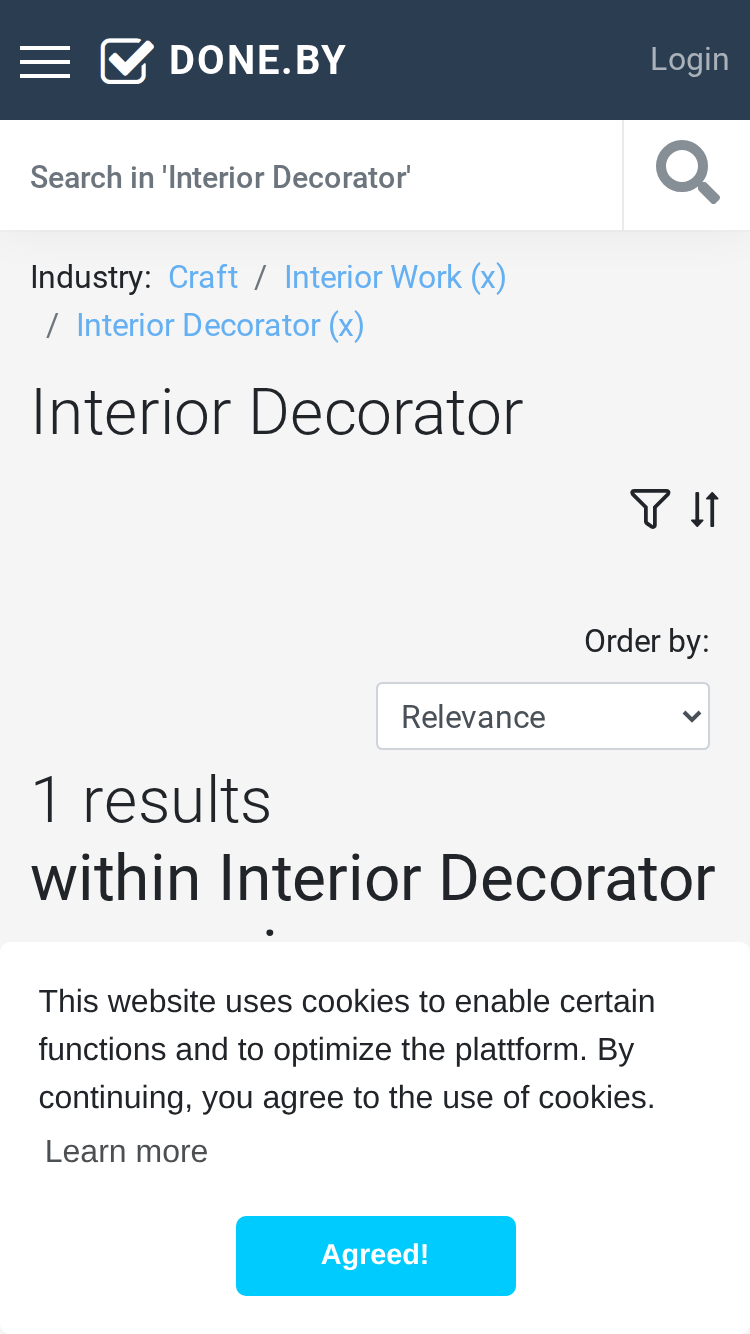Open the hamburger drawer menu

45,61
